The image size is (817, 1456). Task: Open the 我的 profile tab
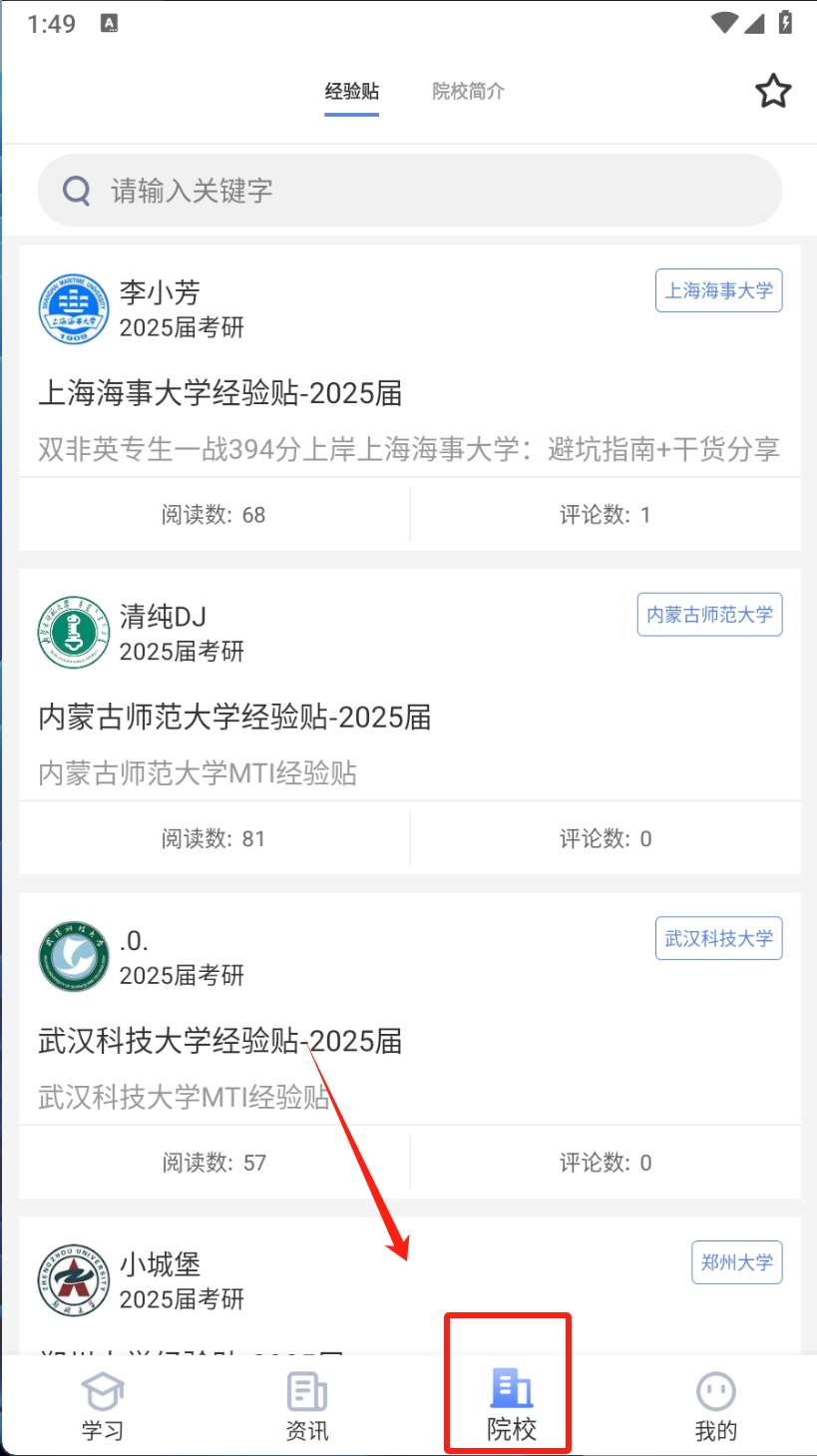[x=715, y=1405]
